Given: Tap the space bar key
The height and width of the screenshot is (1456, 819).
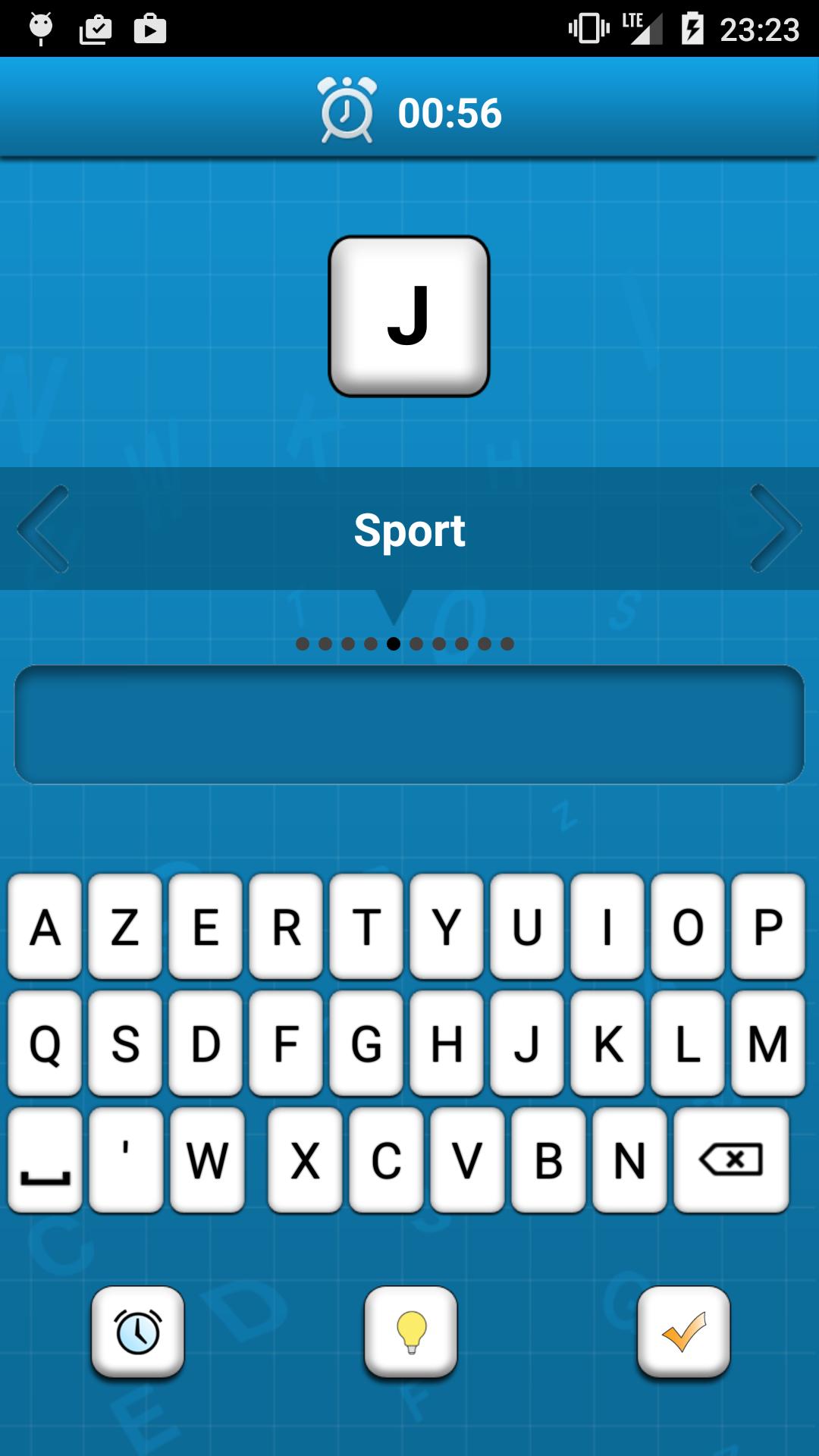Looking at the screenshot, I should [43, 1158].
